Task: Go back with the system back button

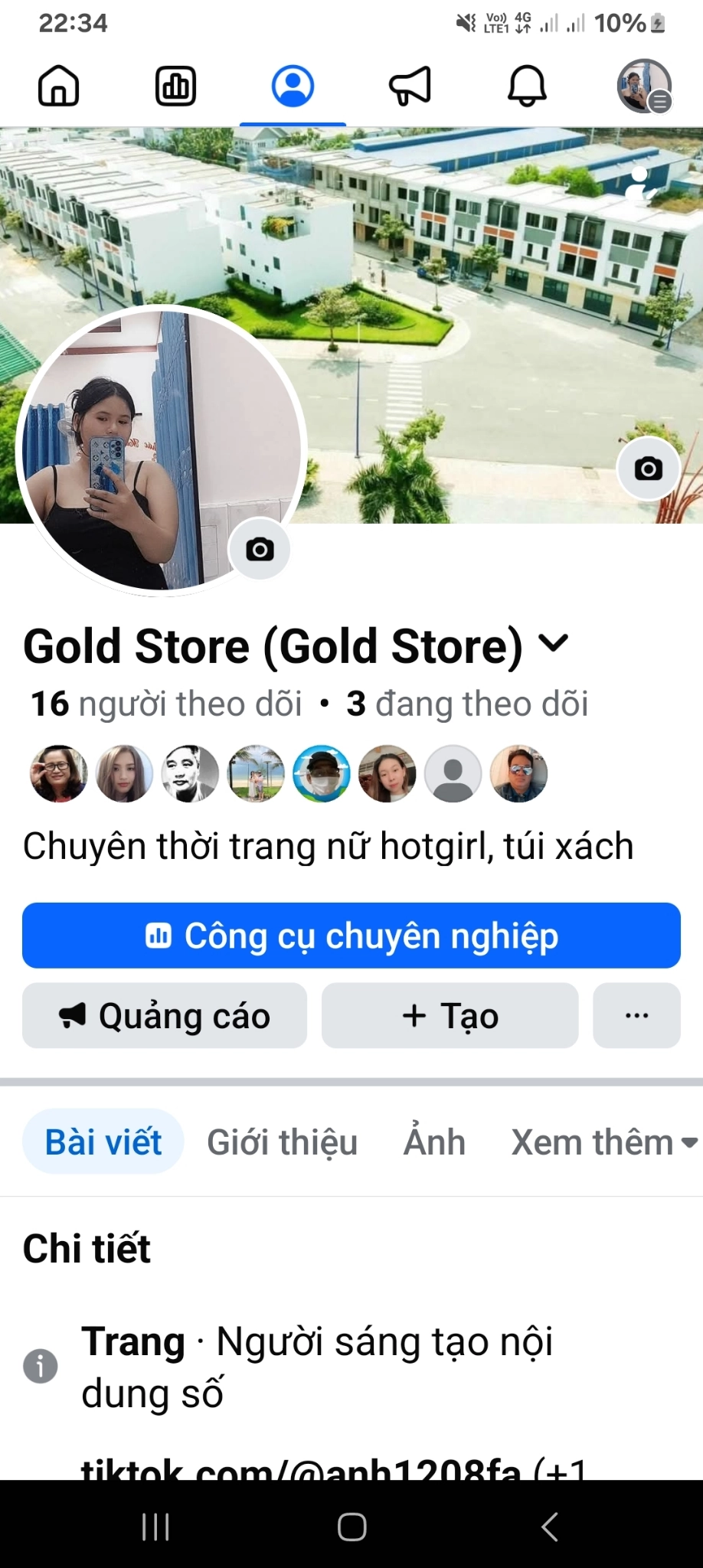Action: [549, 1527]
